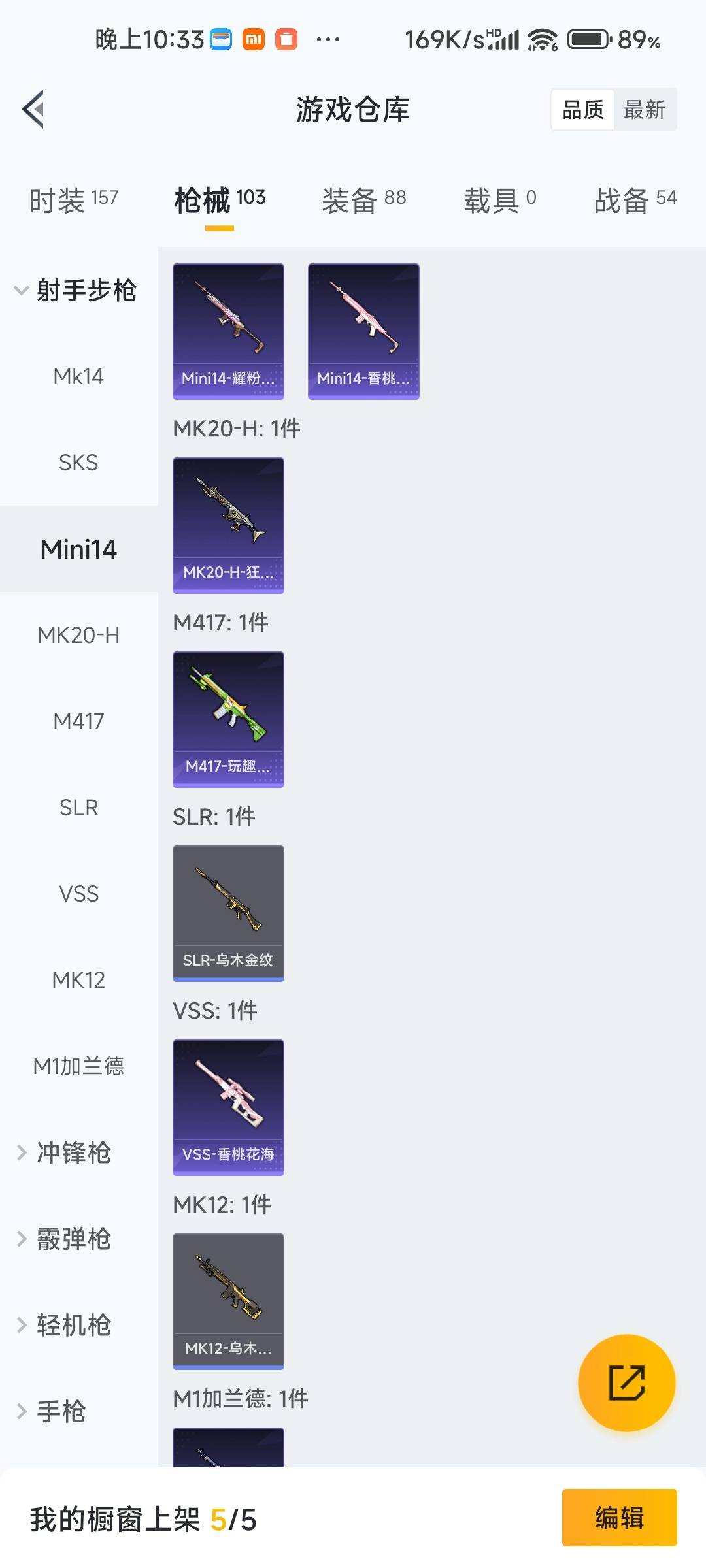
Task: Go back using the top-left arrow
Action: tap(34, 109)
